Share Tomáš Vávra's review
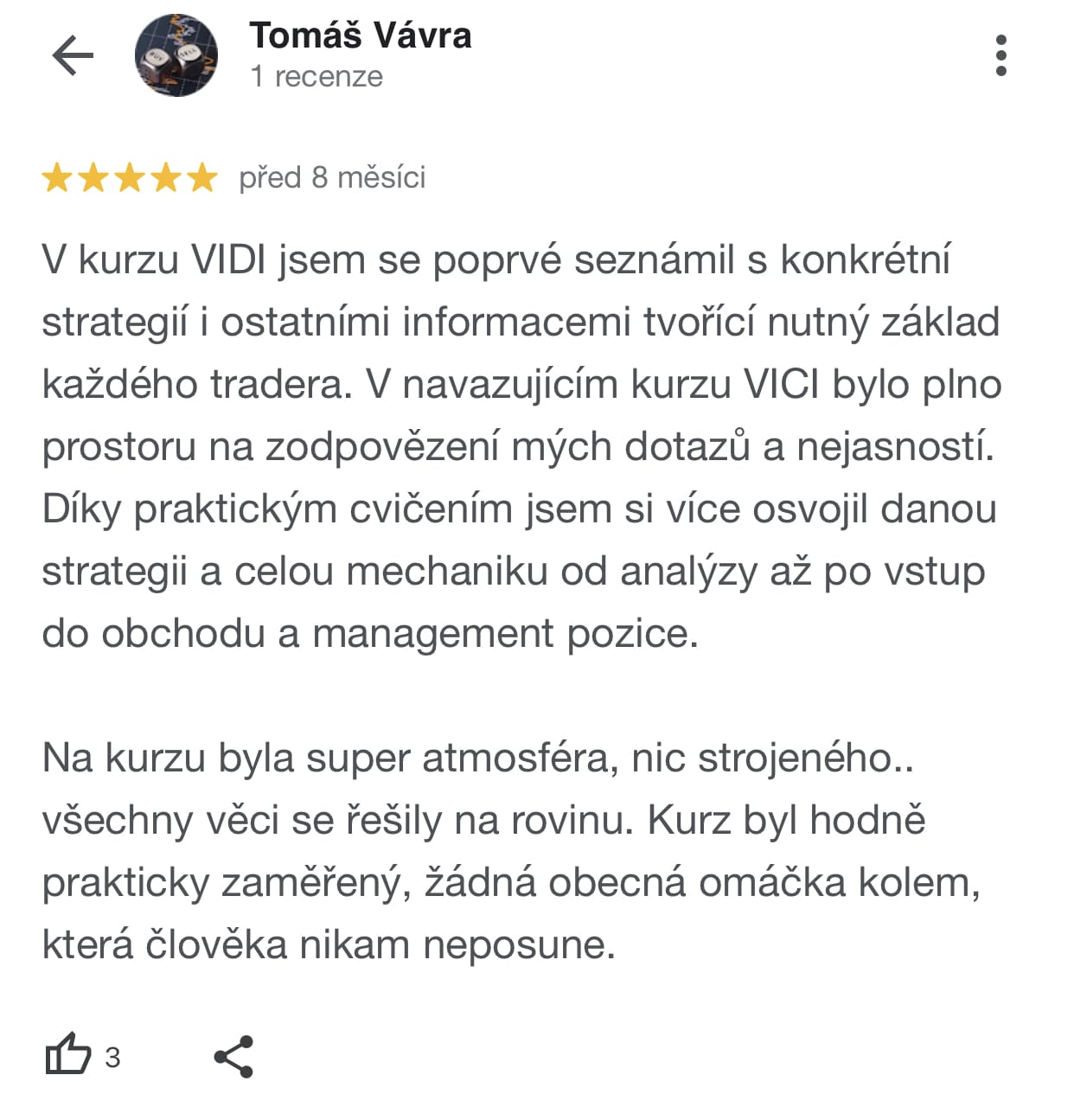 (233, 1056)
